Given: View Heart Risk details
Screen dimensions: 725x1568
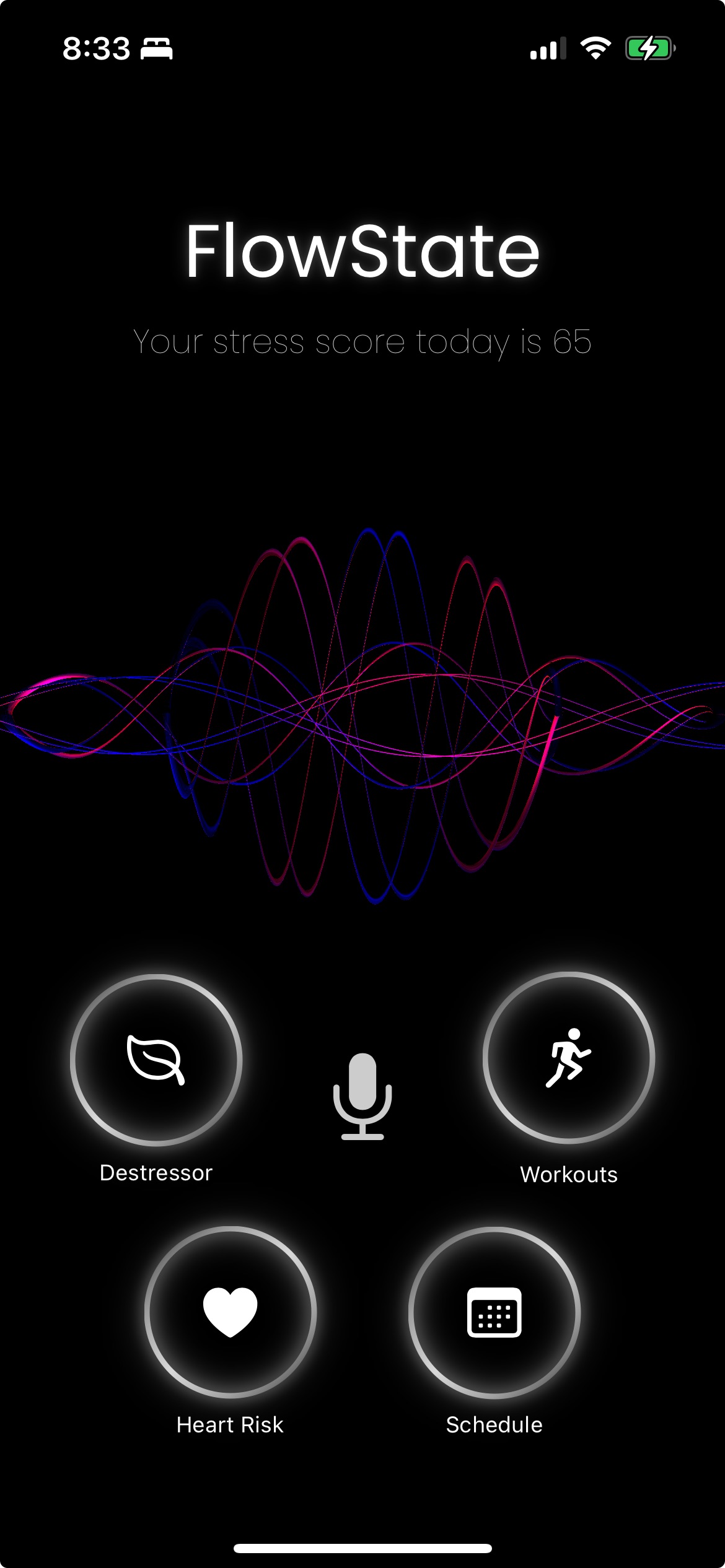Looking at the screenshot, I should (x=231, y=1312).
